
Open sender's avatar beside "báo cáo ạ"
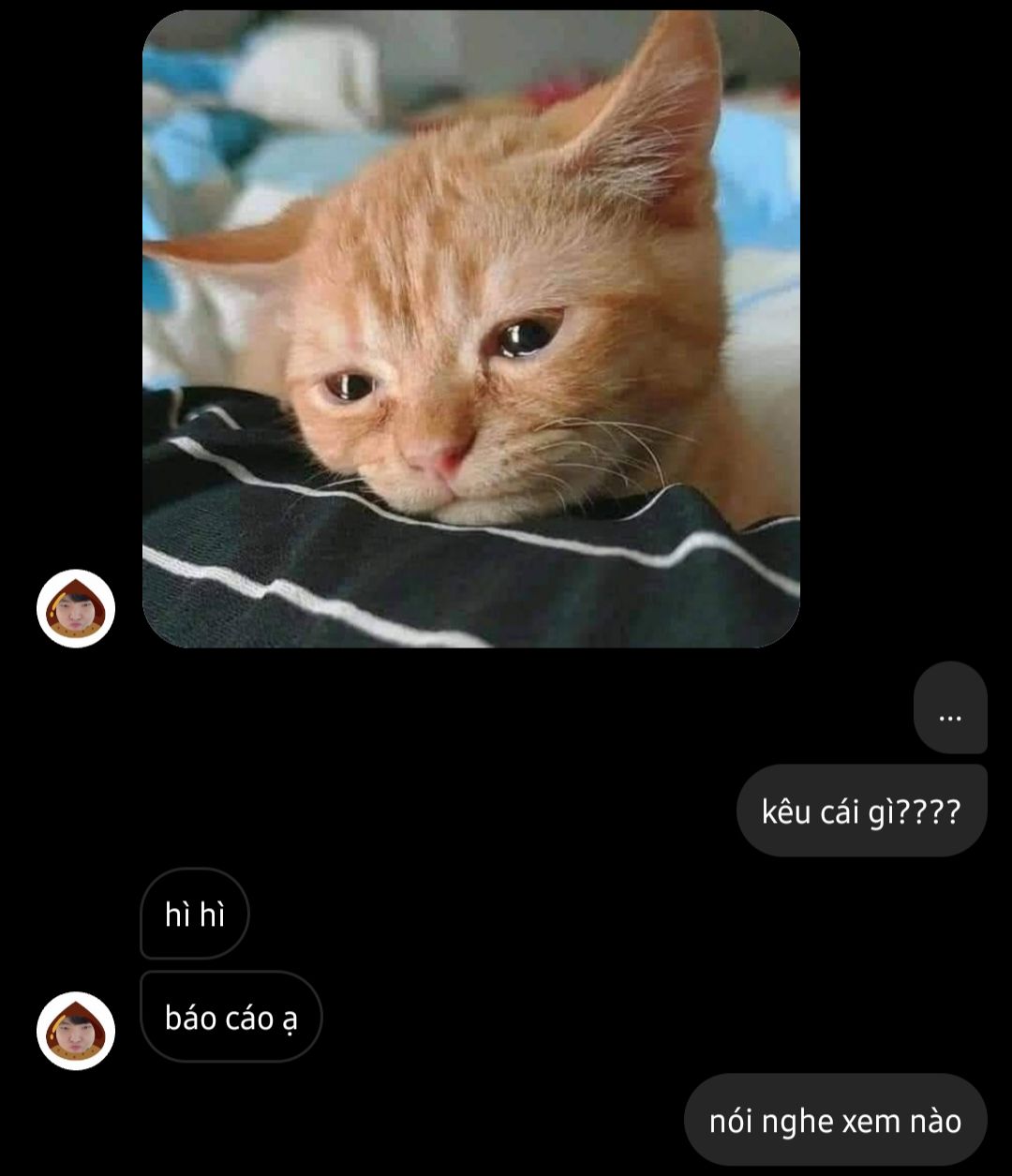coord(76,1030)
